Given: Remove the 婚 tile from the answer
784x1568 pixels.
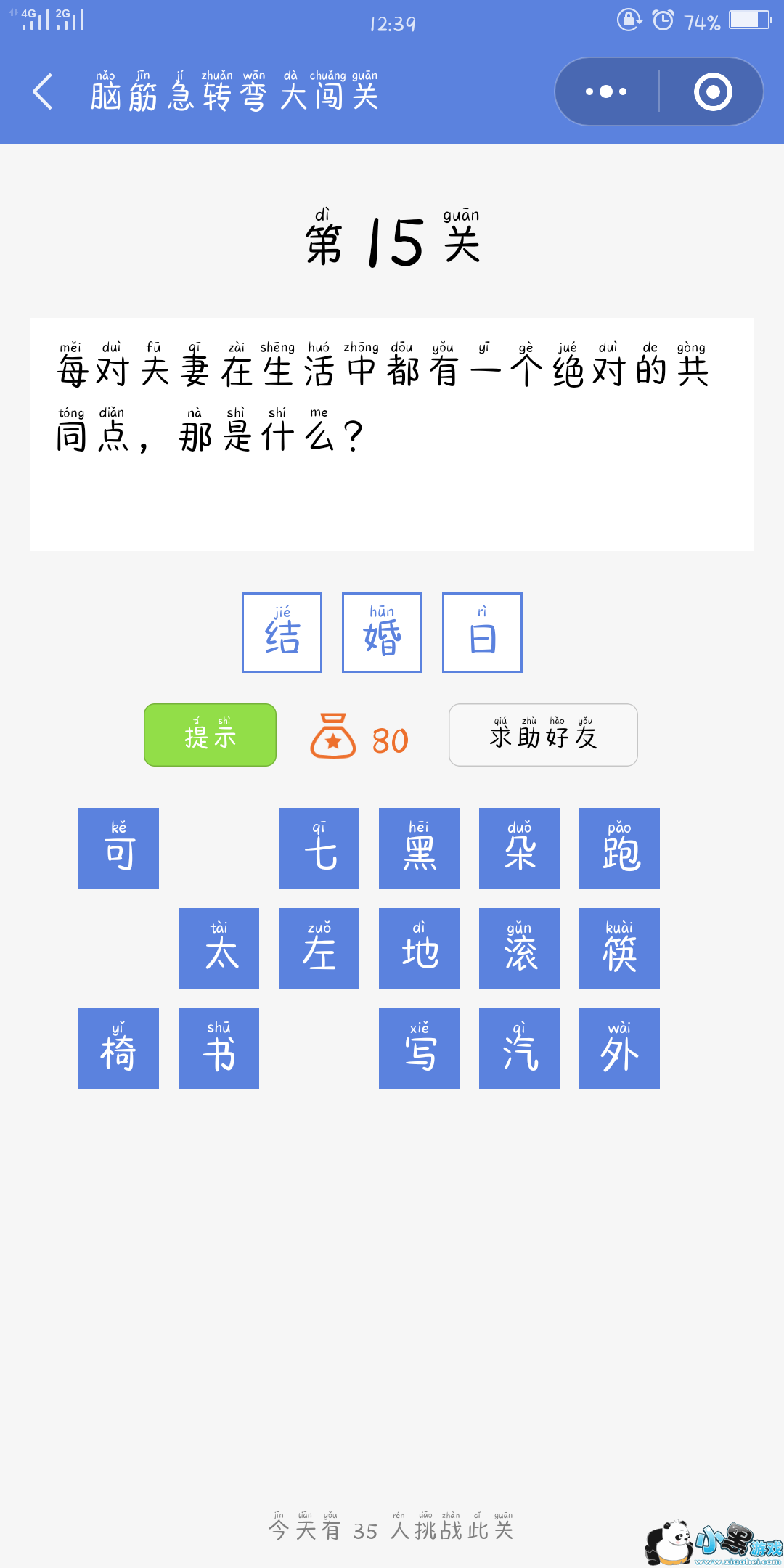Looking at the screenshot, I should 382,632.
